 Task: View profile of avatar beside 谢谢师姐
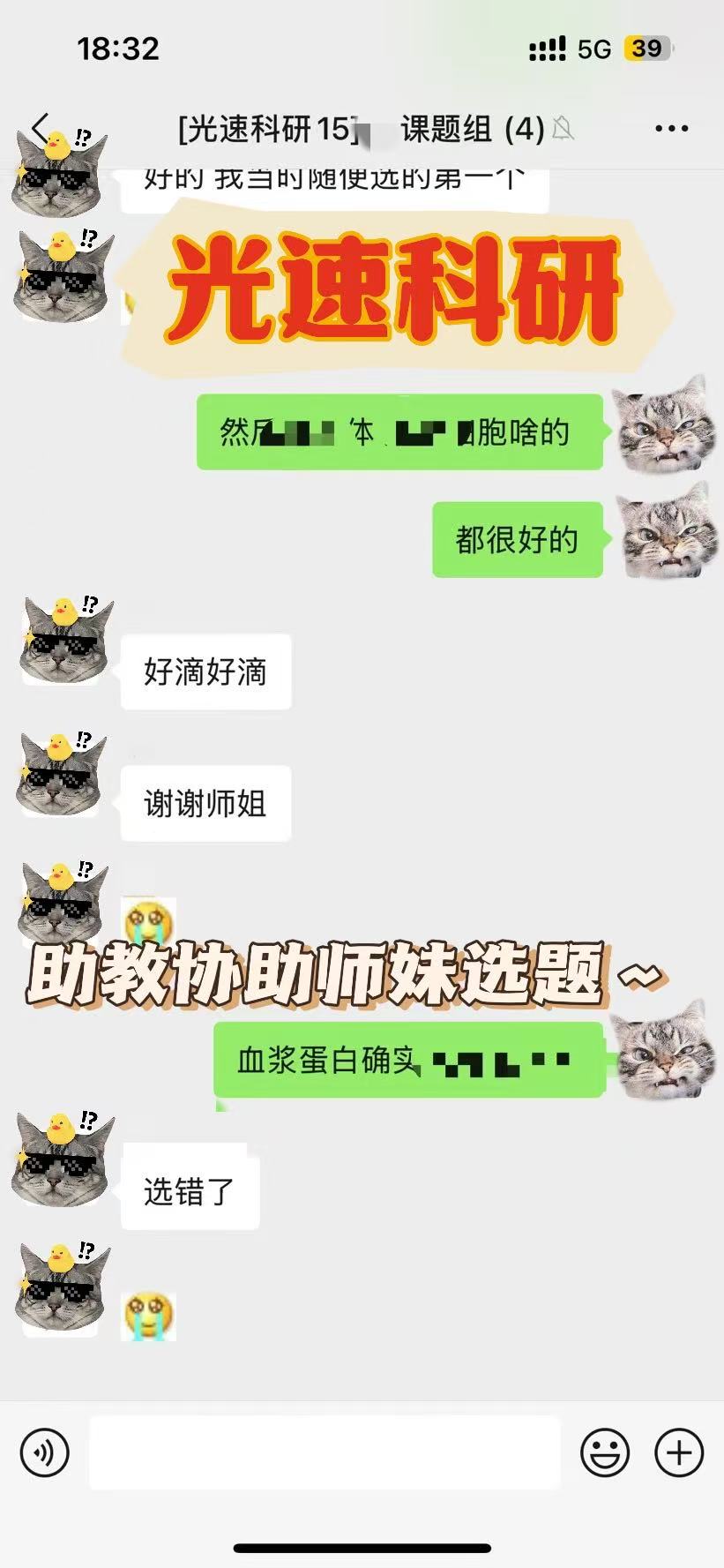[62, 775]
